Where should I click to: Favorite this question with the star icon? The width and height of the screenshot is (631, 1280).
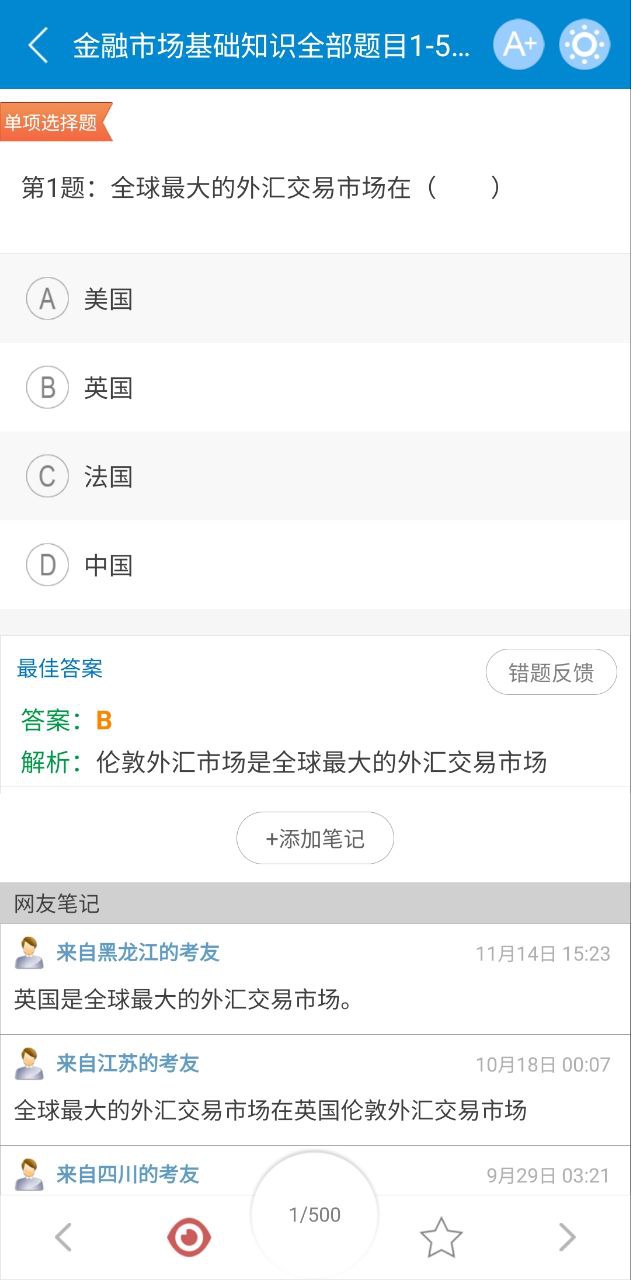click(x=441, y=1238)
